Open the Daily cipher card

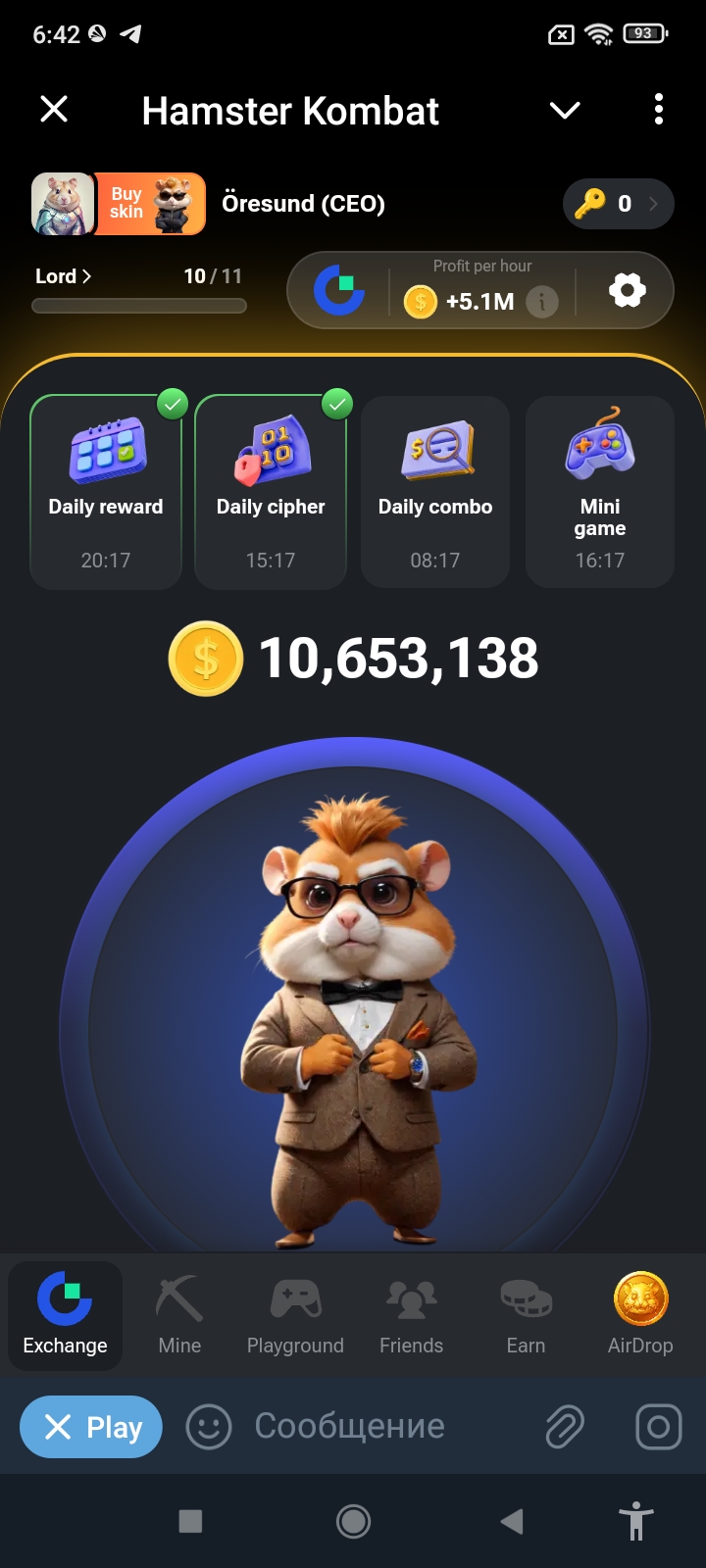[x=271, y=492]
